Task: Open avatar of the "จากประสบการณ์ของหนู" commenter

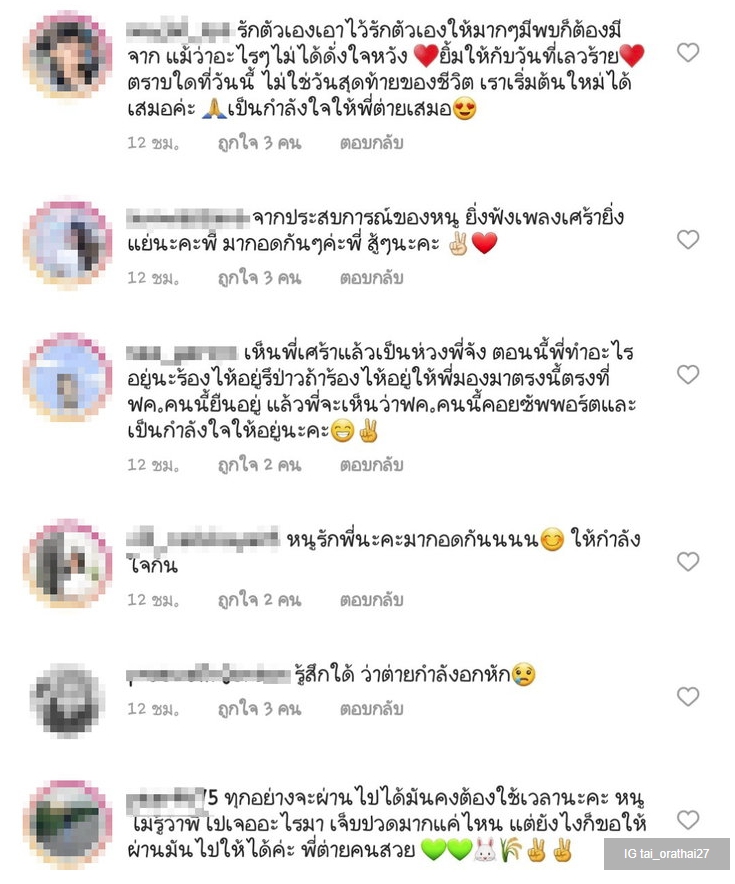Action: coord(67,243)
